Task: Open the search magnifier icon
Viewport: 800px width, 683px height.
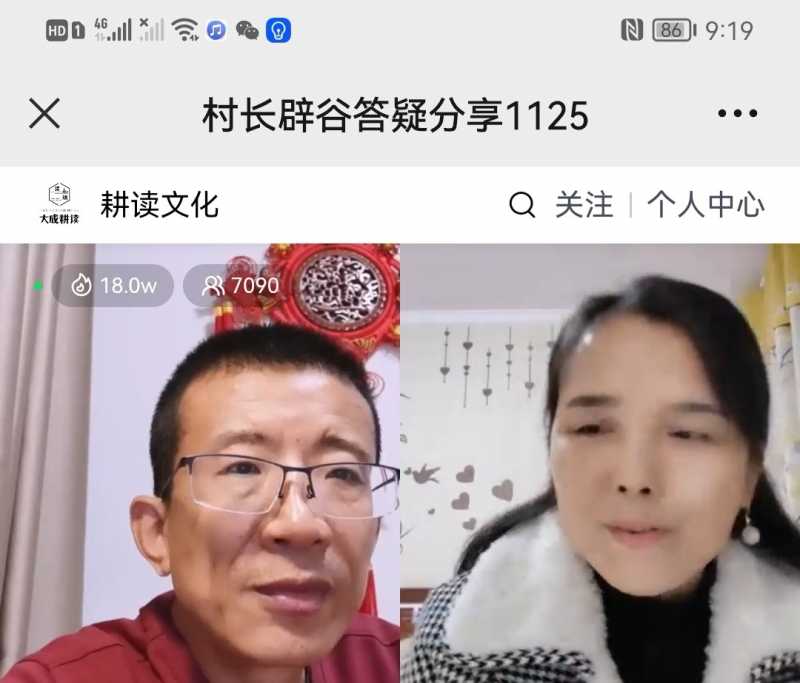Action: pos(522,205)
